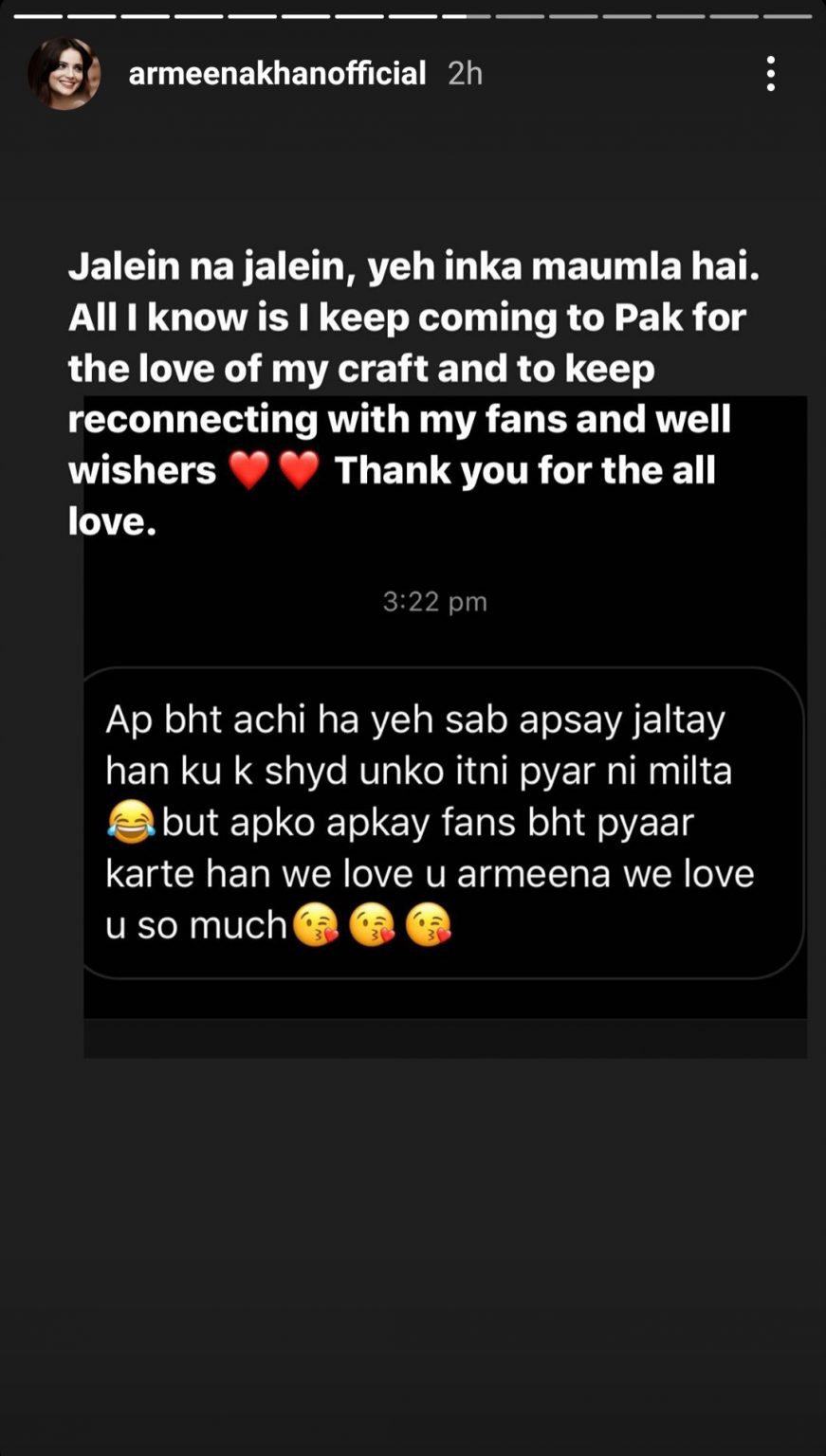Open armeenakhanofficial's profile picture
This screenshot has width=826, height=1456.
point(64,74)
